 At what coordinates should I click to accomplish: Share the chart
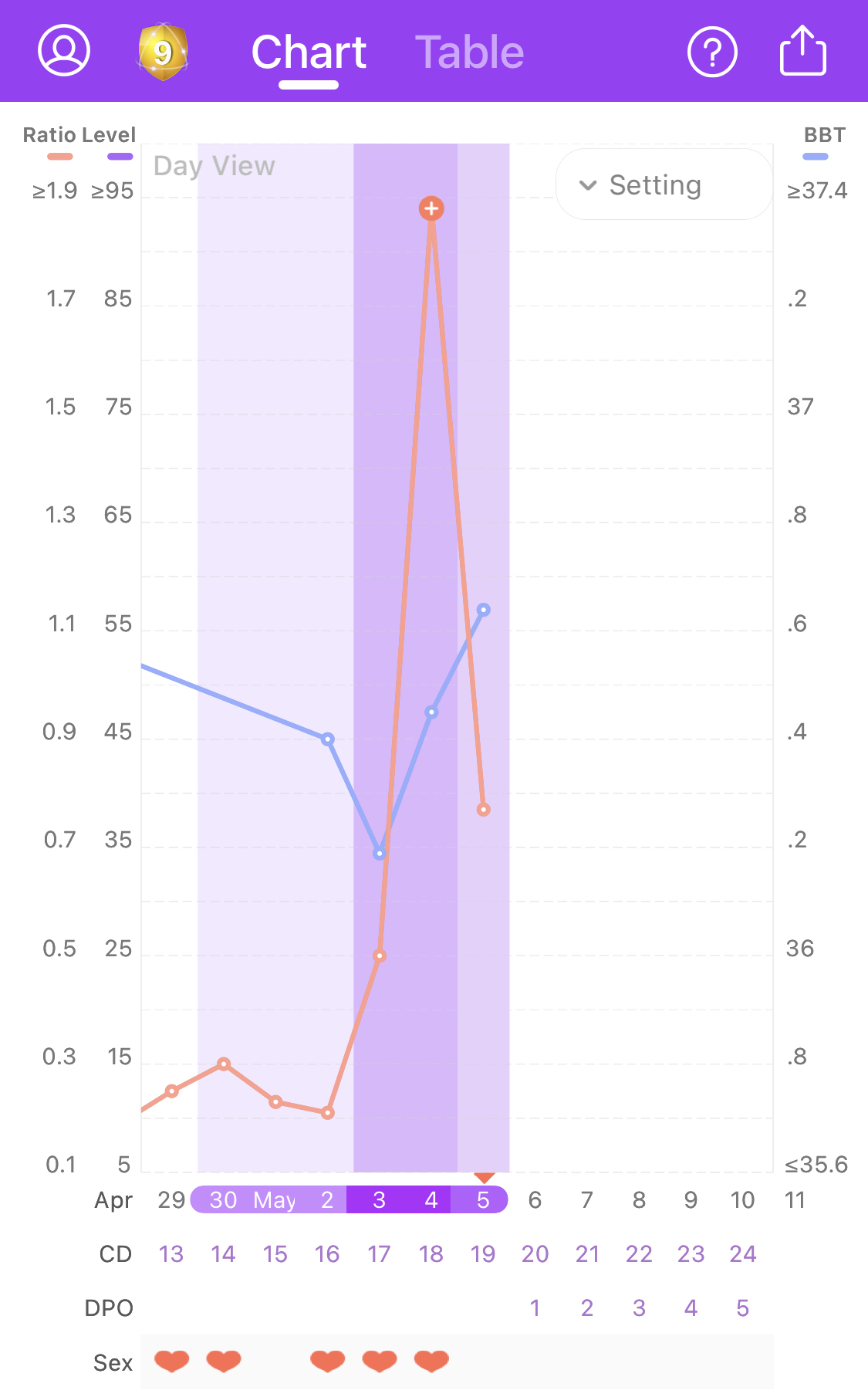coord(802,51)
